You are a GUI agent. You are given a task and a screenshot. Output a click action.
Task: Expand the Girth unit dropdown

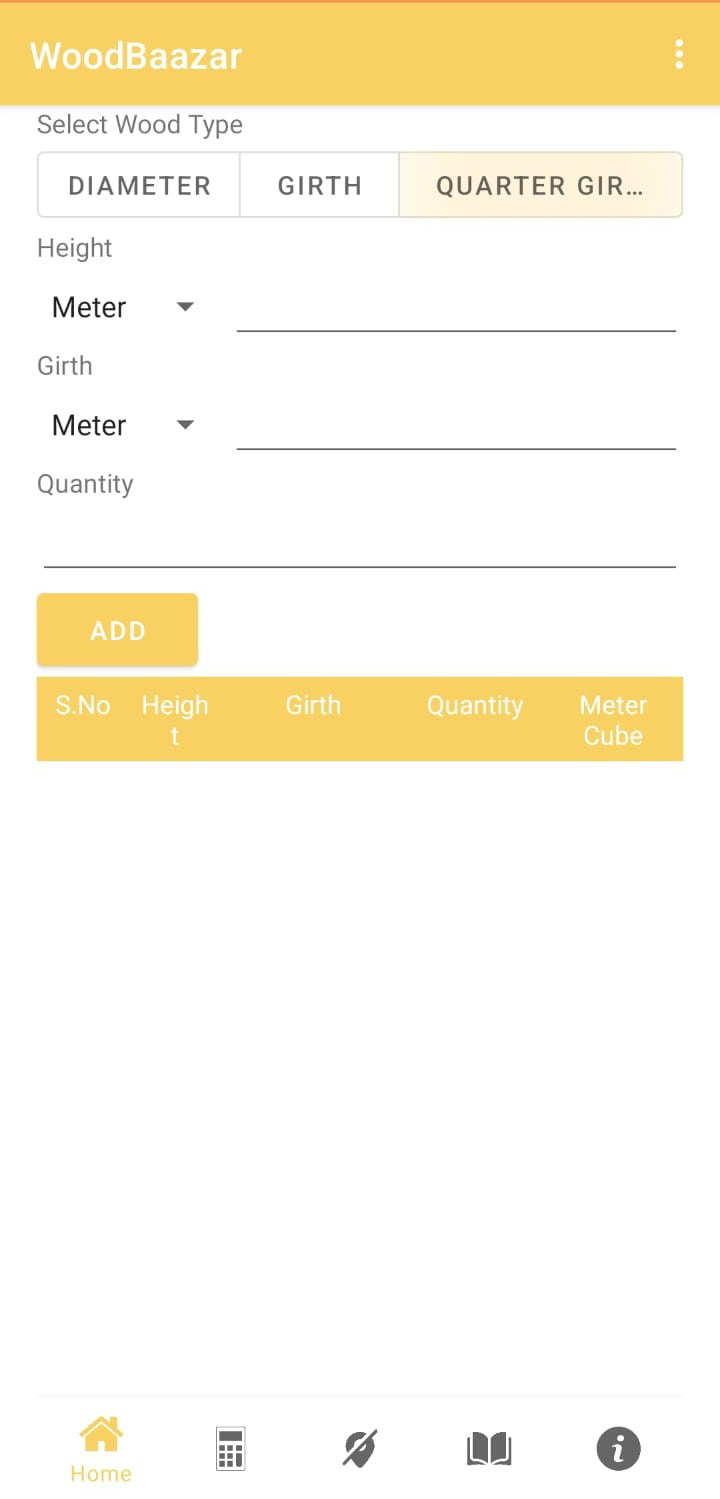[x=122, y=425]
